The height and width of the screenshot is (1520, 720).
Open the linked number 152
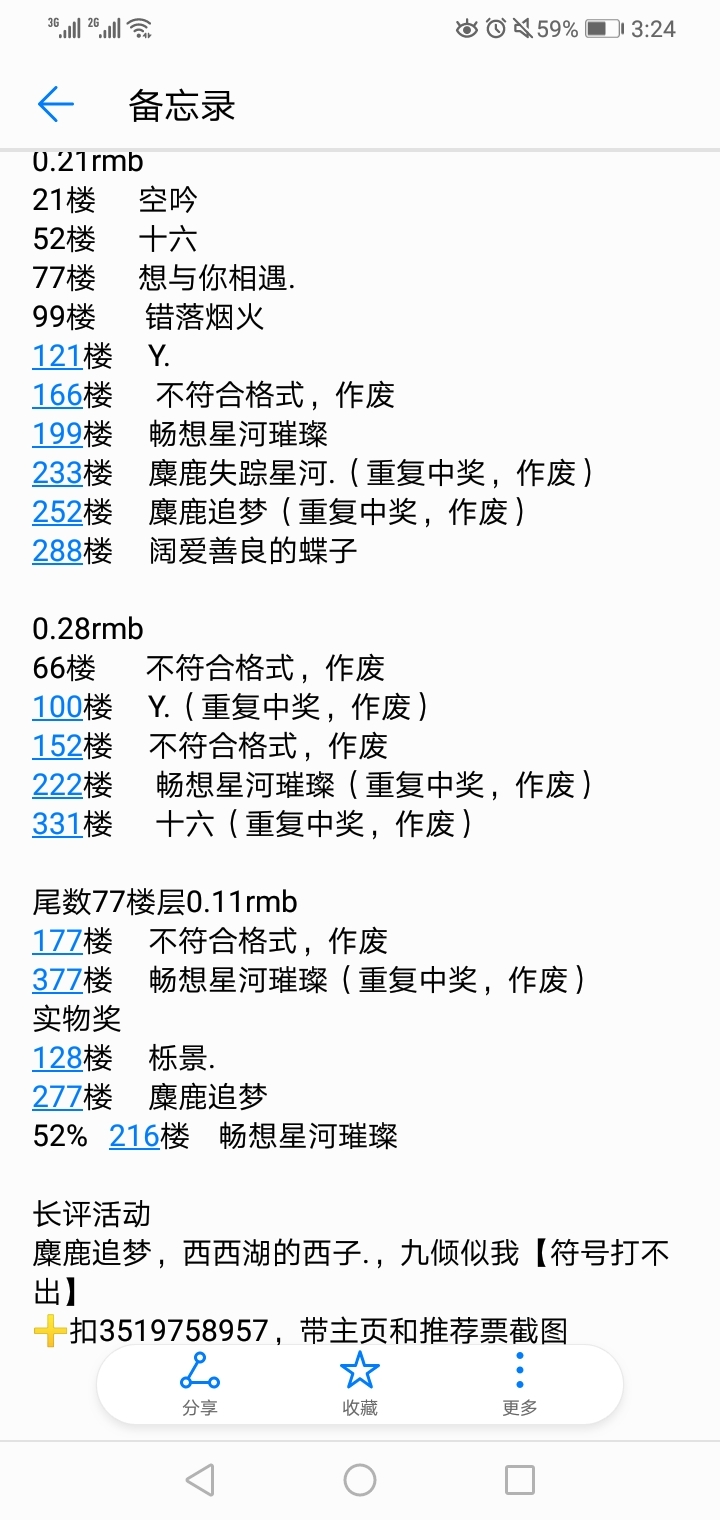tap(58, 746)
